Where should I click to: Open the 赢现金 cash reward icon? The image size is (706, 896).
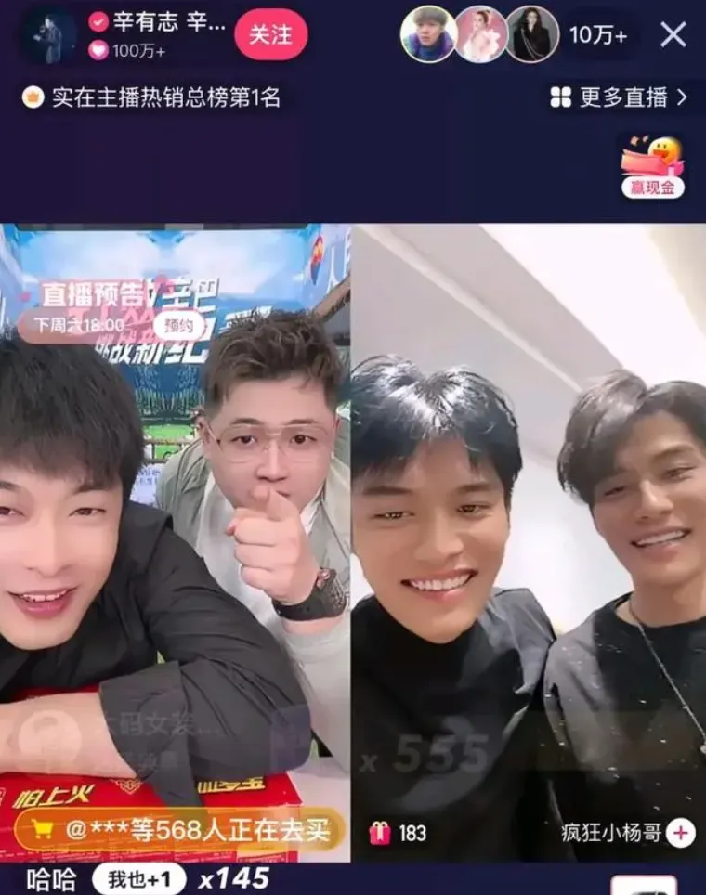[x=652, y=166]
